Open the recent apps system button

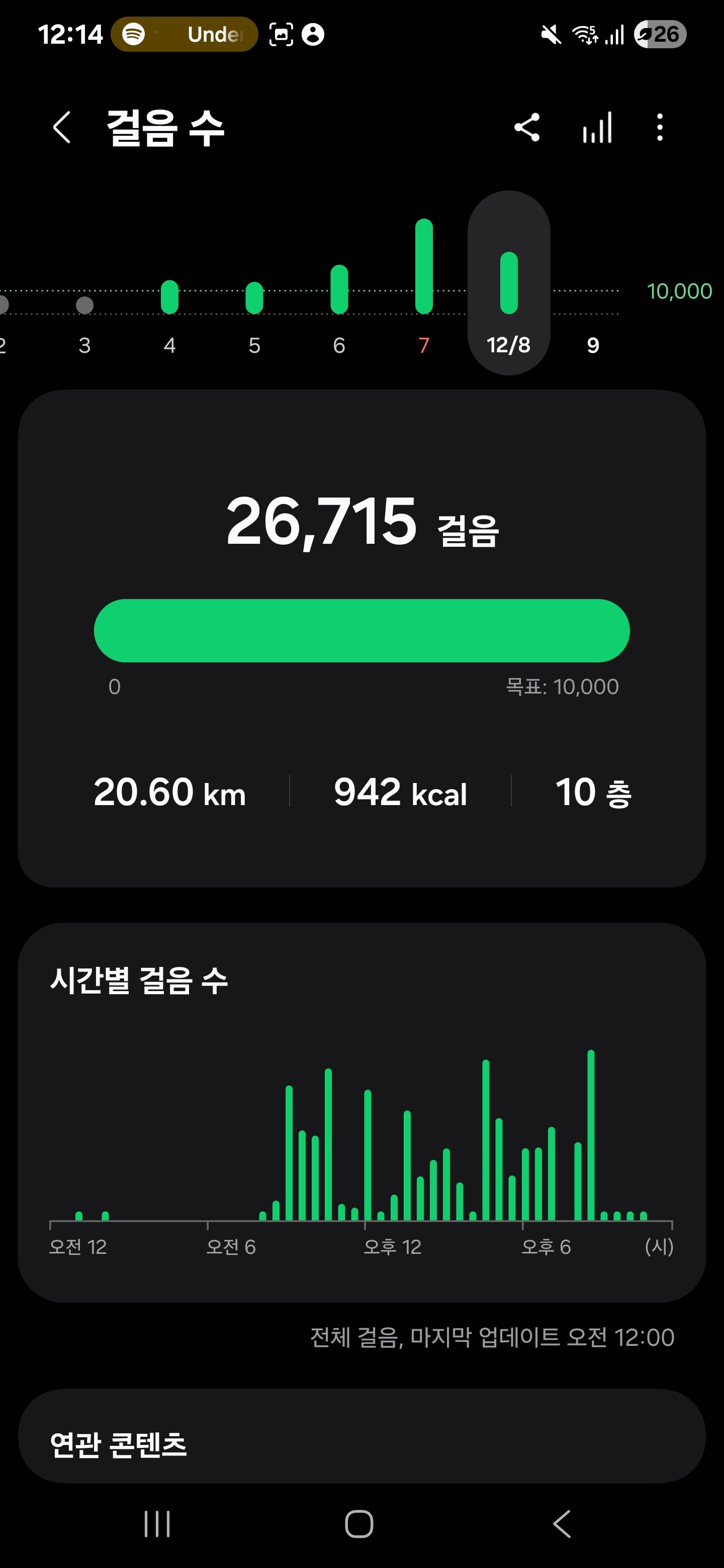click(x=157, y=1524)
